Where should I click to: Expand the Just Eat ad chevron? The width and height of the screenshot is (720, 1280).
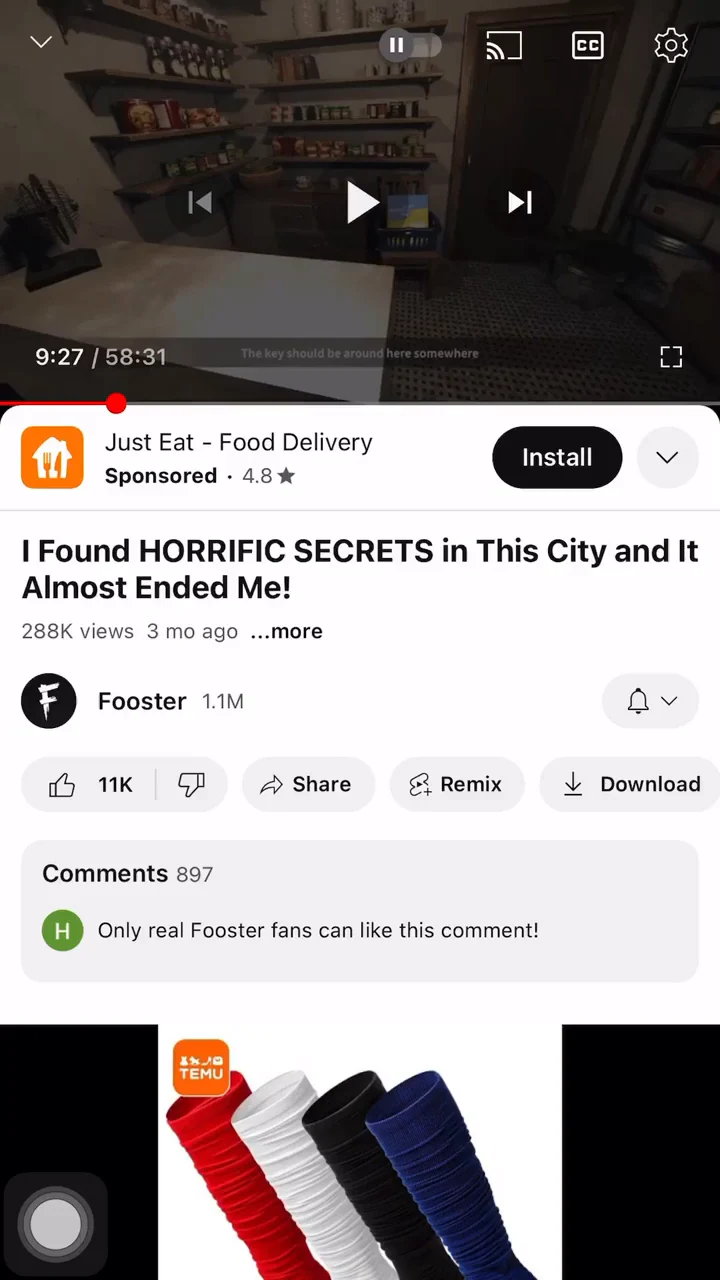click(x=667, y=457)
